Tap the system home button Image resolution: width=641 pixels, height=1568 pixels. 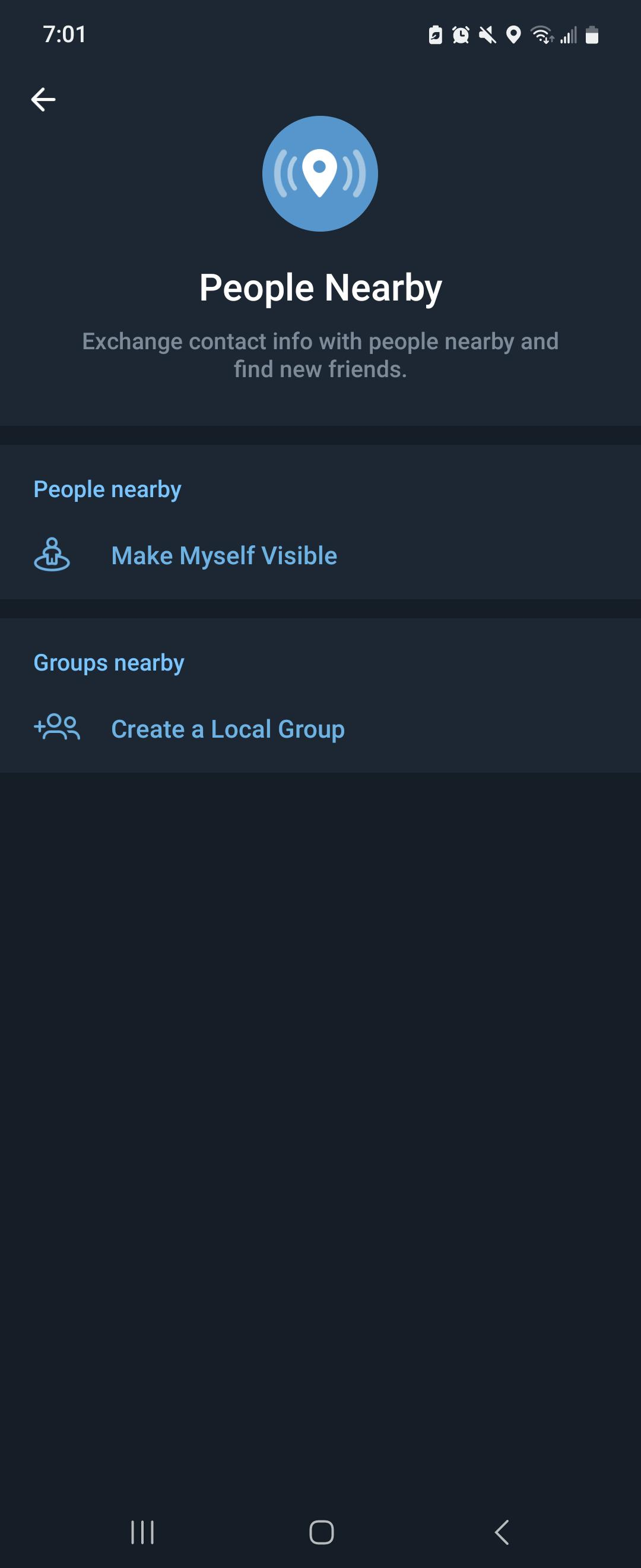pyautogui.click(x=321, y=1532)
